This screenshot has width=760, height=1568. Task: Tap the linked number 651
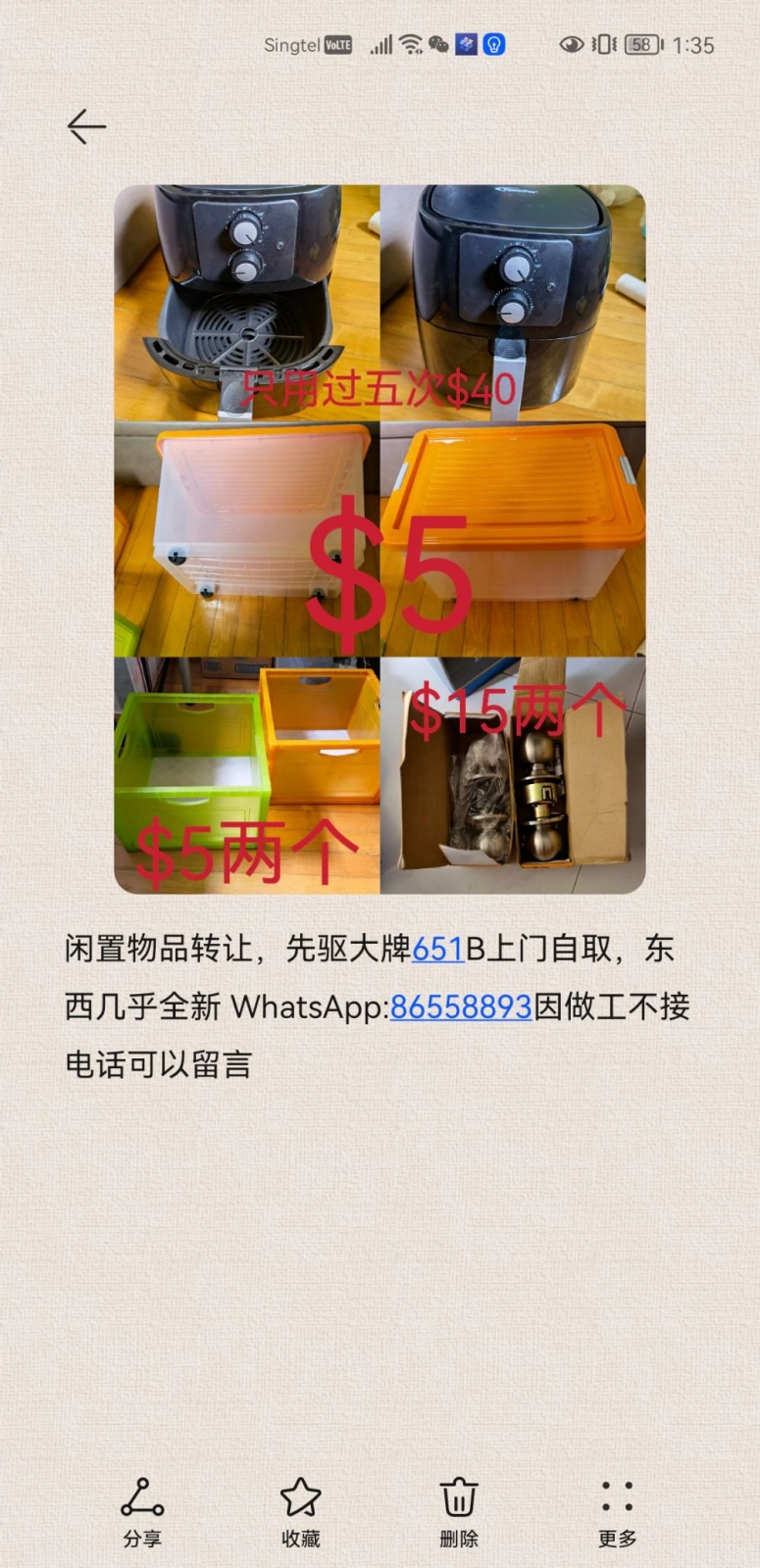click(x=437, y=949)
